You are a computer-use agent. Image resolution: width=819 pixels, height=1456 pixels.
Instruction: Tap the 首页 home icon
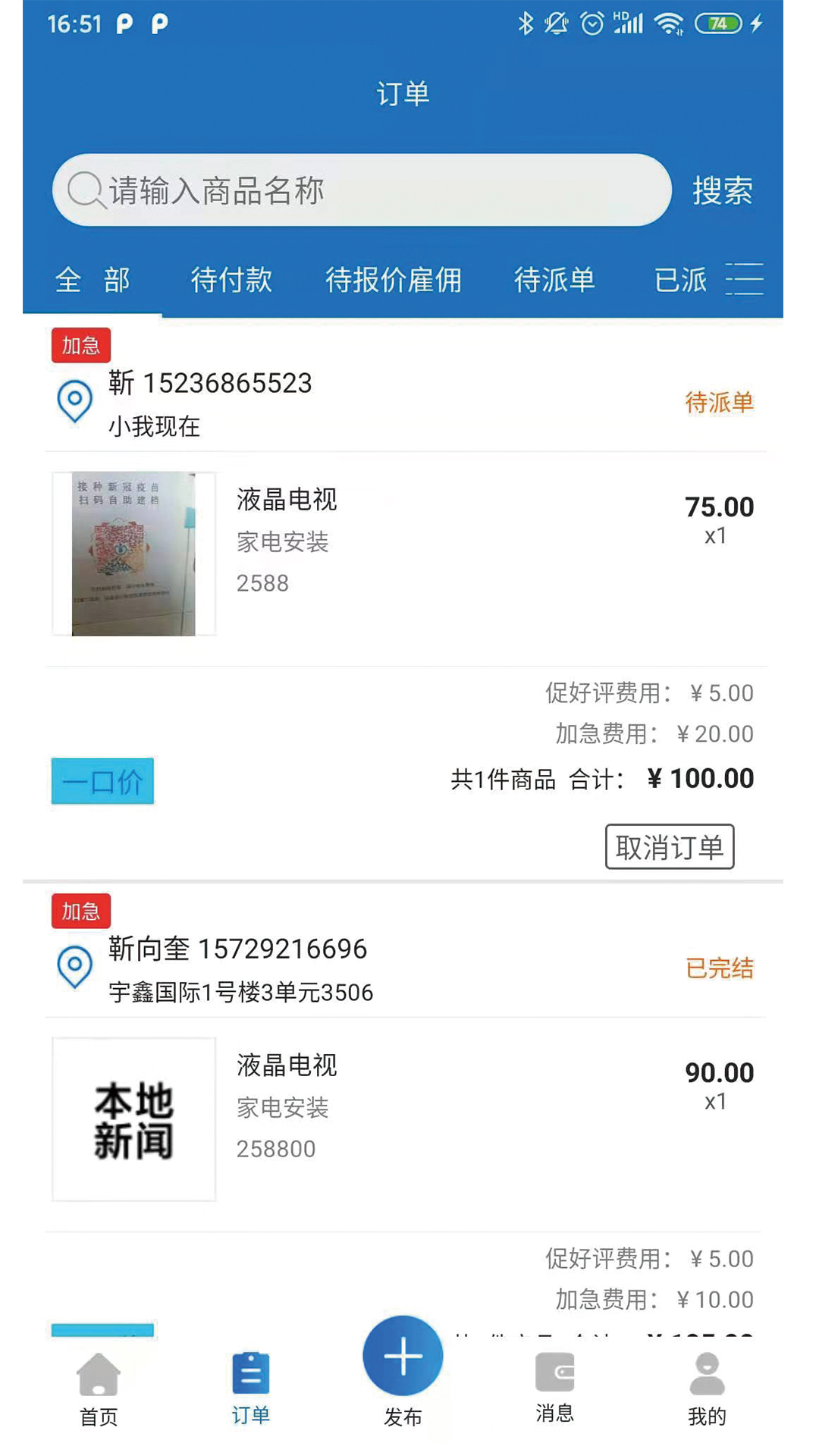[97, 1373]
